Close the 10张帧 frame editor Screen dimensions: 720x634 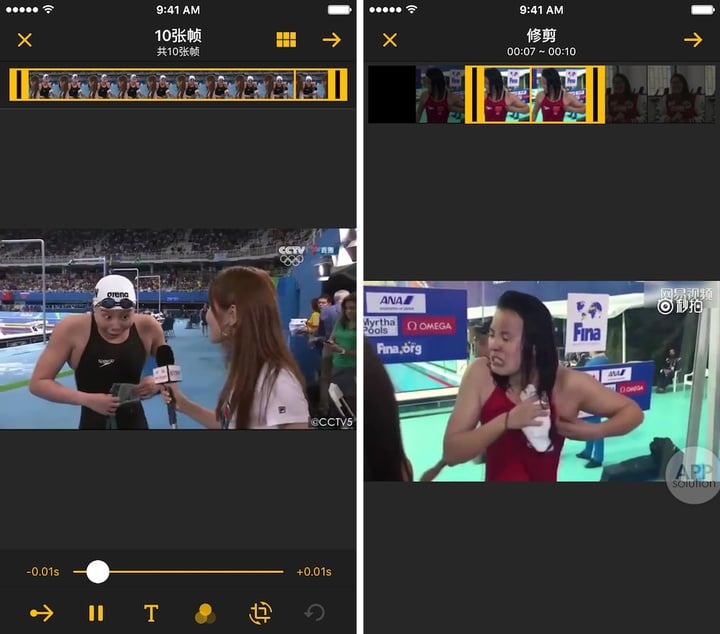tap(25, 40)
